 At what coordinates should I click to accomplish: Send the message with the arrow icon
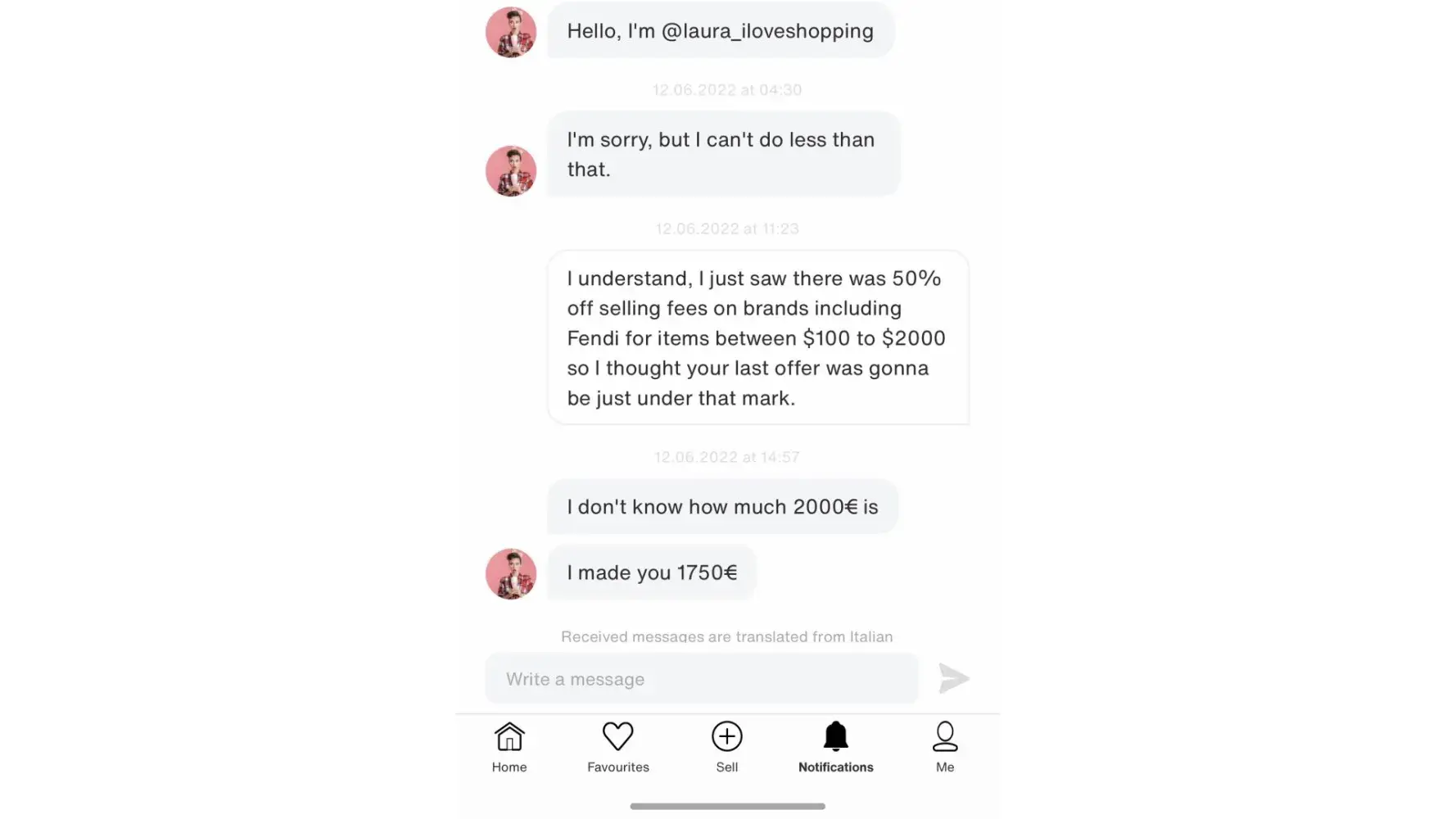coord(953,678)
